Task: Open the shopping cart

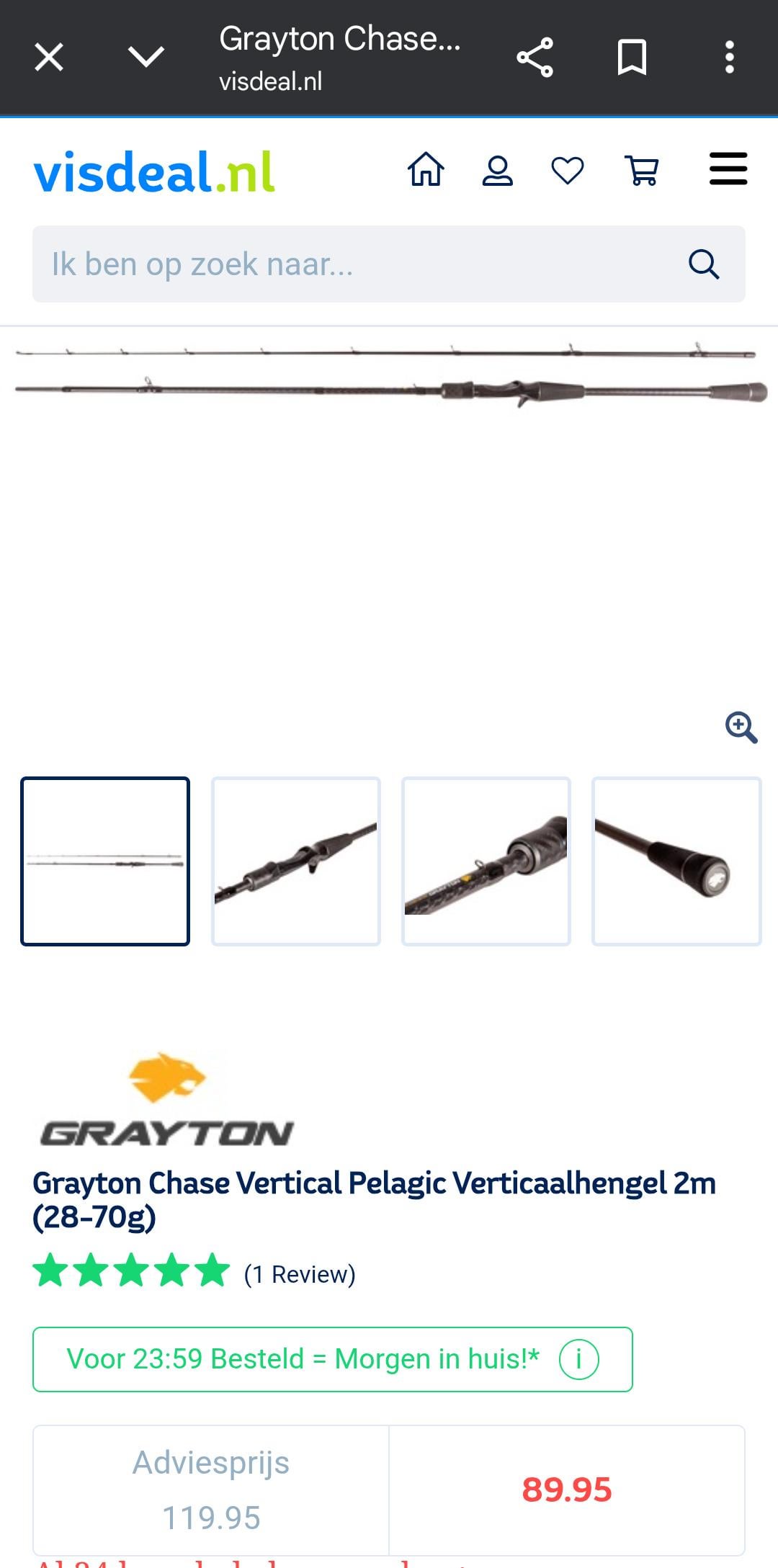Action: click(x=642, y=171)
